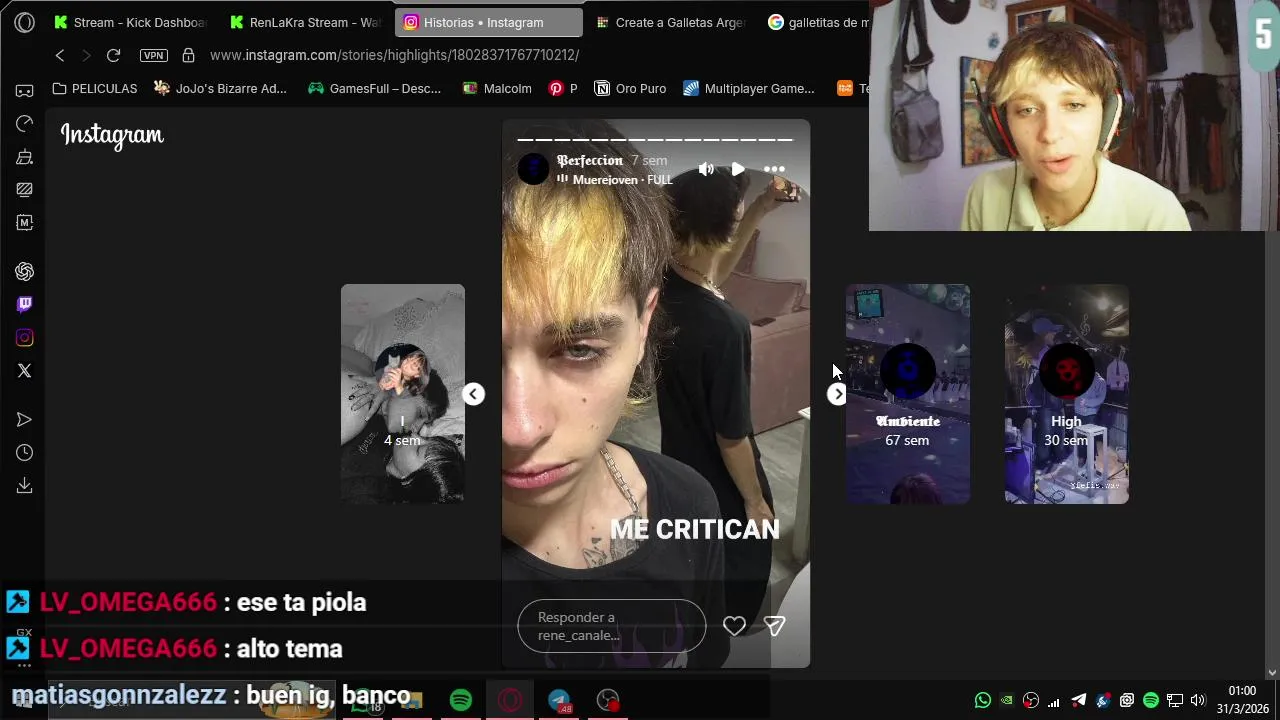Switch to the Stream - Kick Dashboard tab
The width and height of the screenshot is (1280, 720).
pos(130,22)
